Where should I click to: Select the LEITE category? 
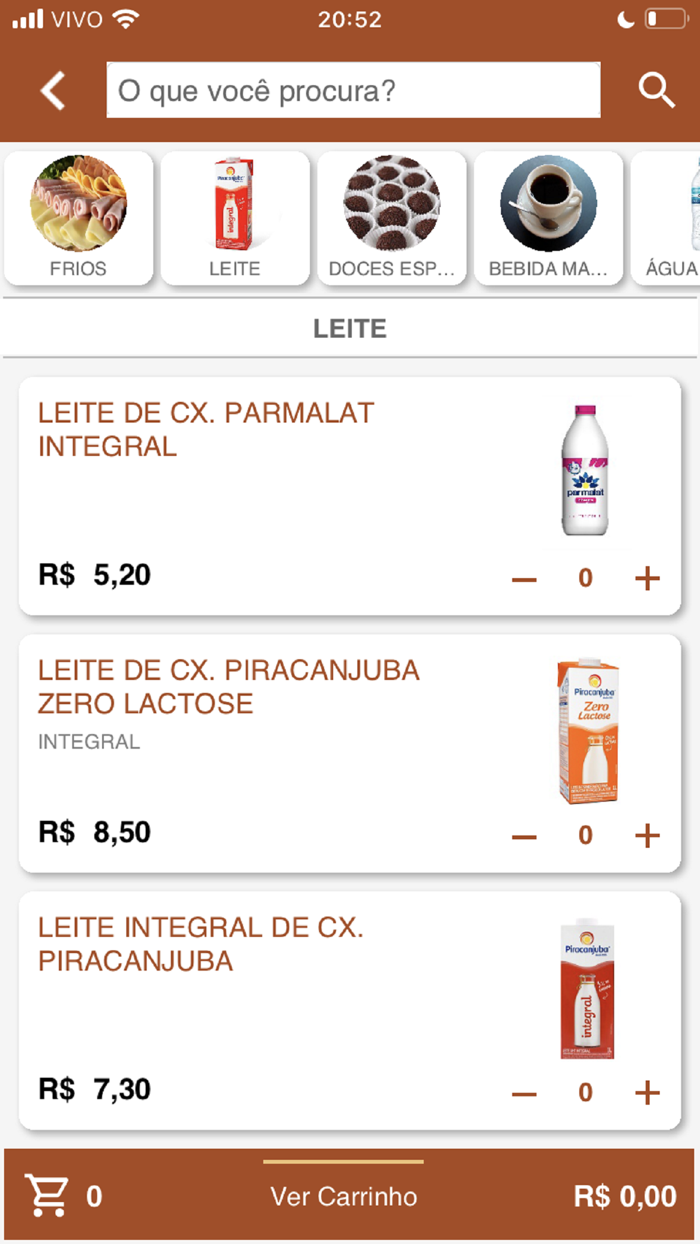click(x=235, y=217)
